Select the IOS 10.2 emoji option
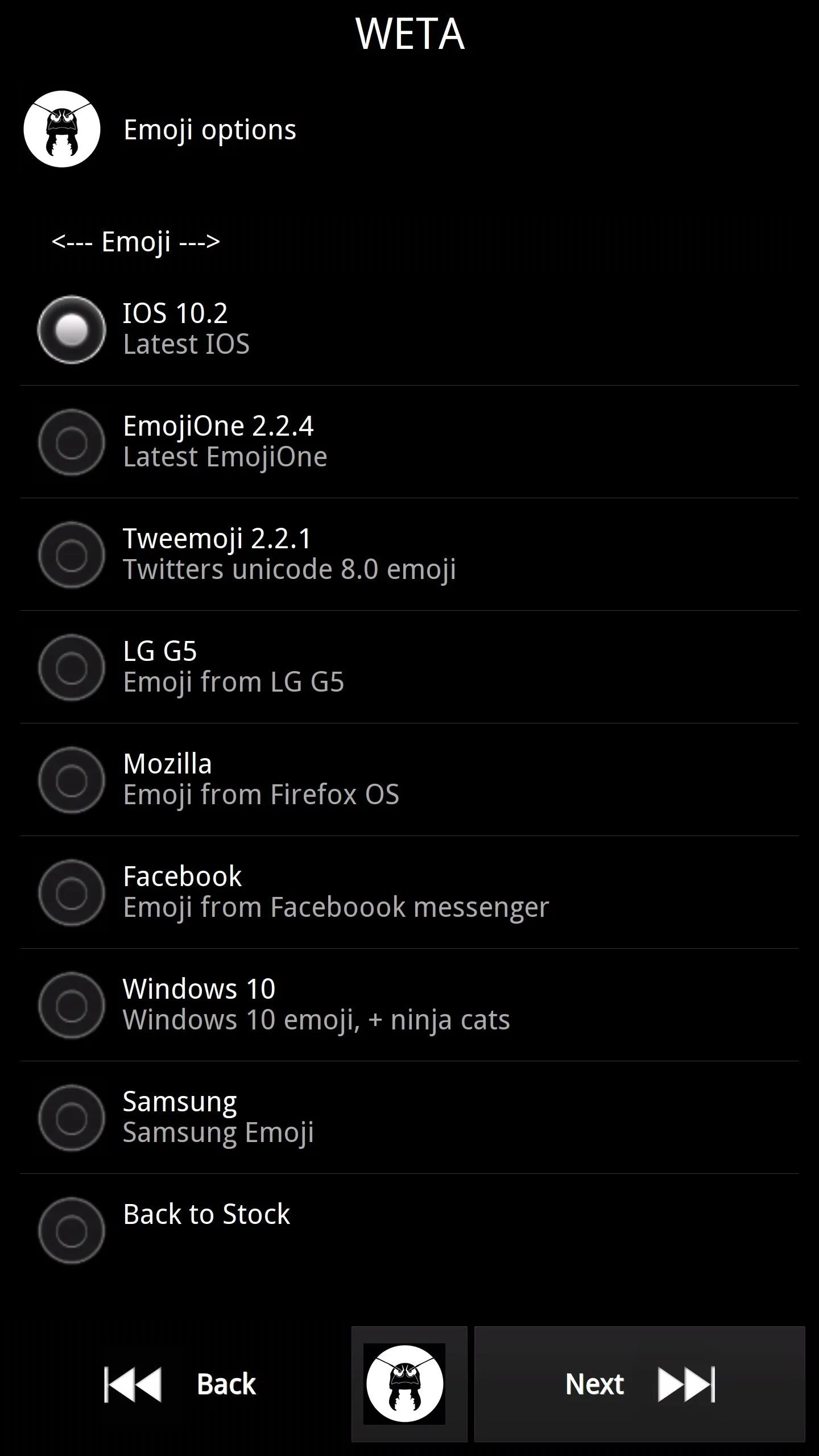This screenshot has height=1456, width=819. point(409,329)
